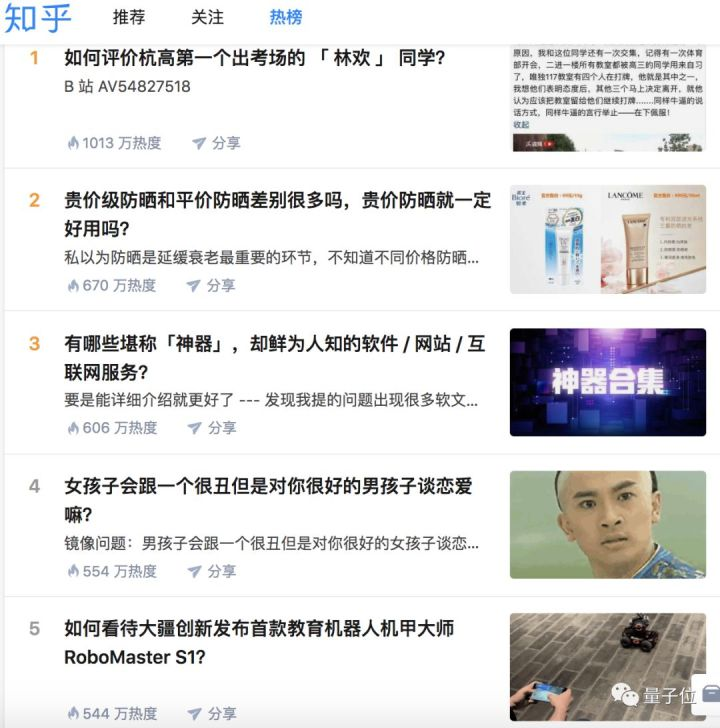The width and height of the screenshot is (720, 728).
Task: View the sunscreen products thumbnail
Action: [607, 239]
